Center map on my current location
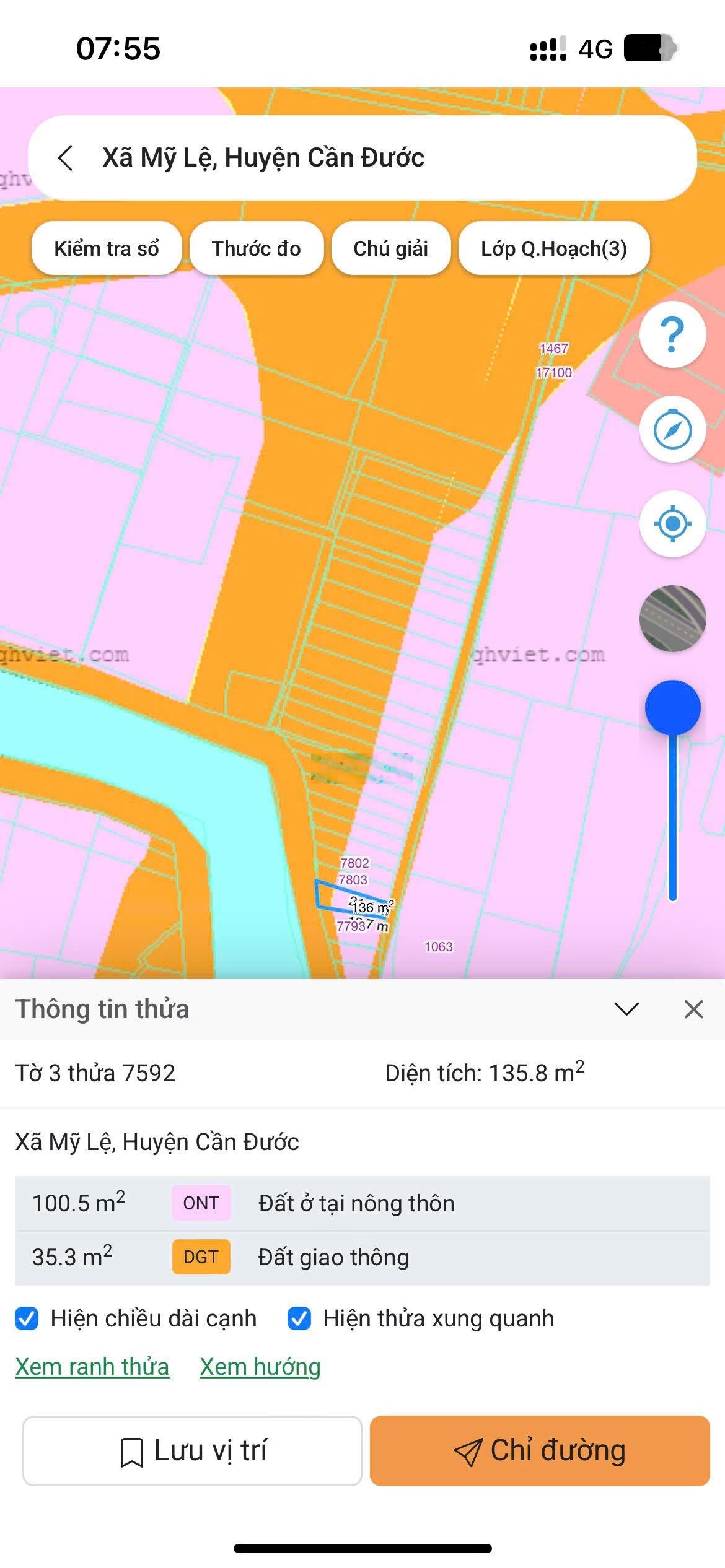This screenshot has height=1568, width=725. point(672,524)
